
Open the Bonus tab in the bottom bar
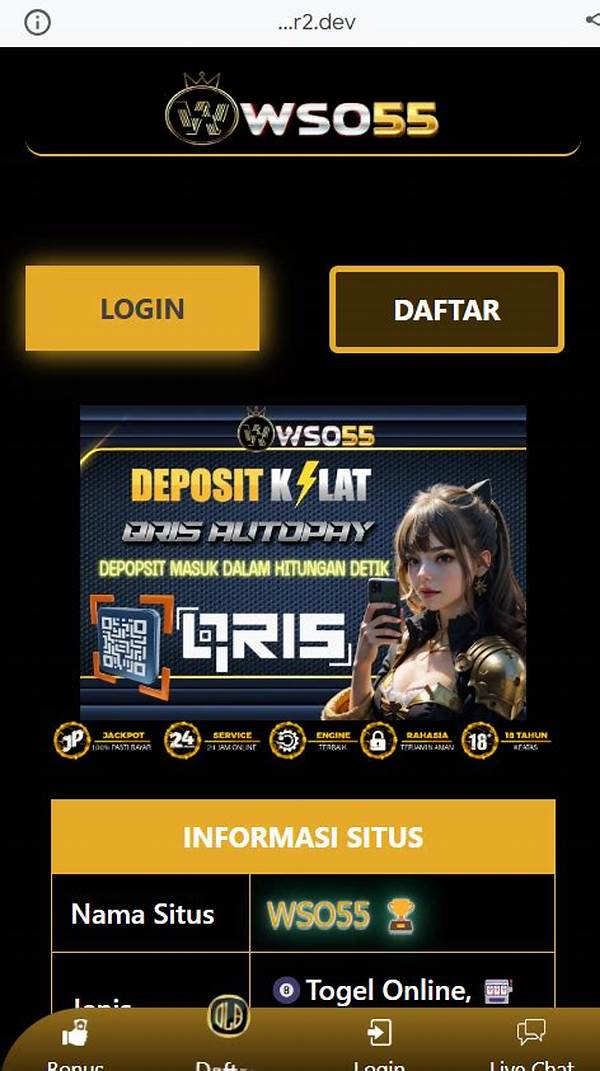tap(75, 1043)
